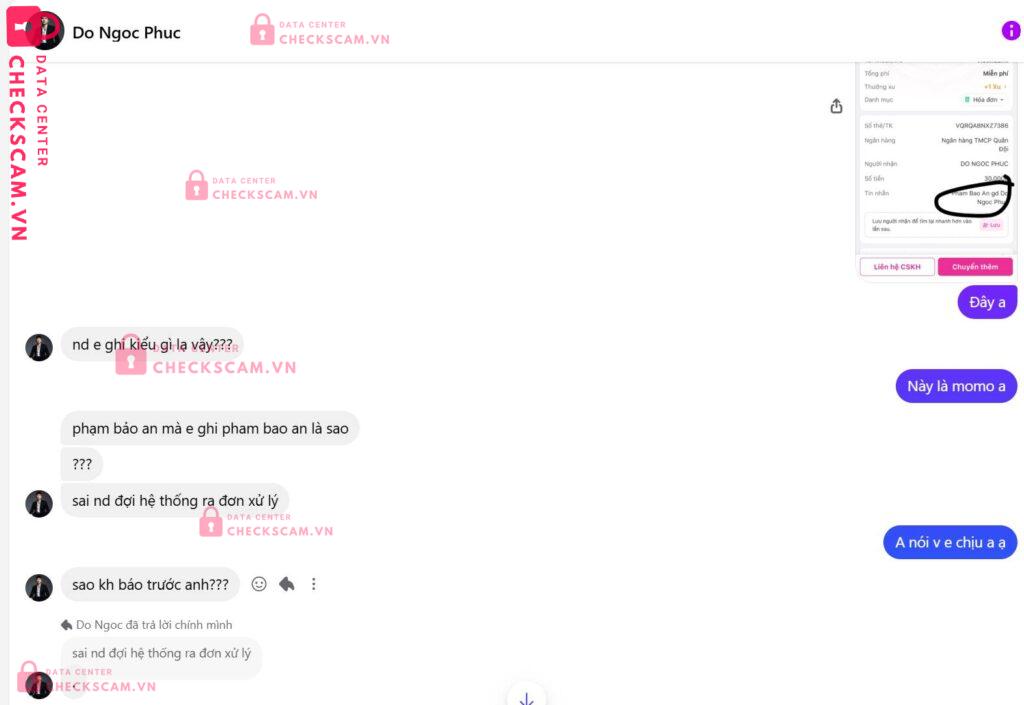Jump to latest messages with down arrow
This screenshot has width=1024, height=705.
[x=526, y=697]
